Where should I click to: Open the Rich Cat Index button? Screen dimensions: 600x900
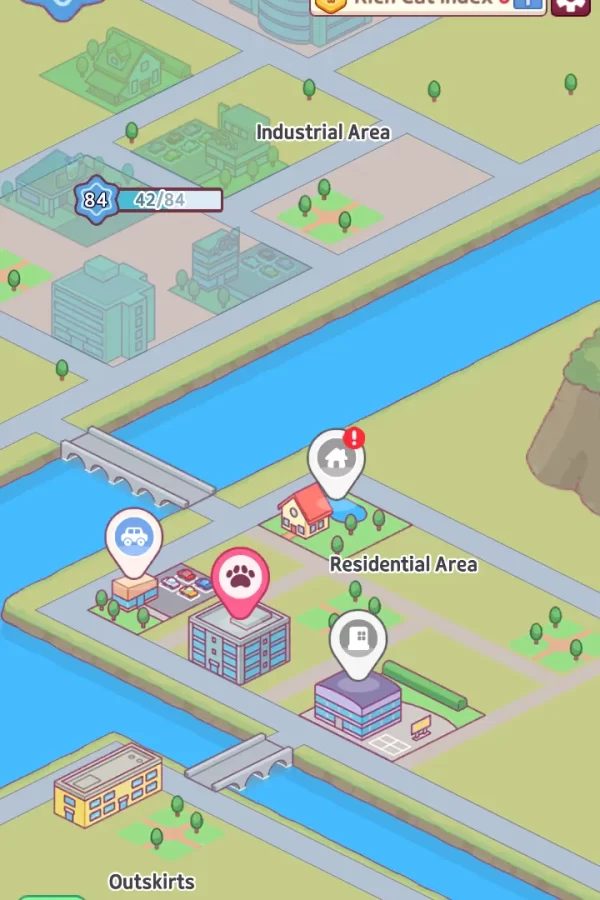click(x=420, y=4)
